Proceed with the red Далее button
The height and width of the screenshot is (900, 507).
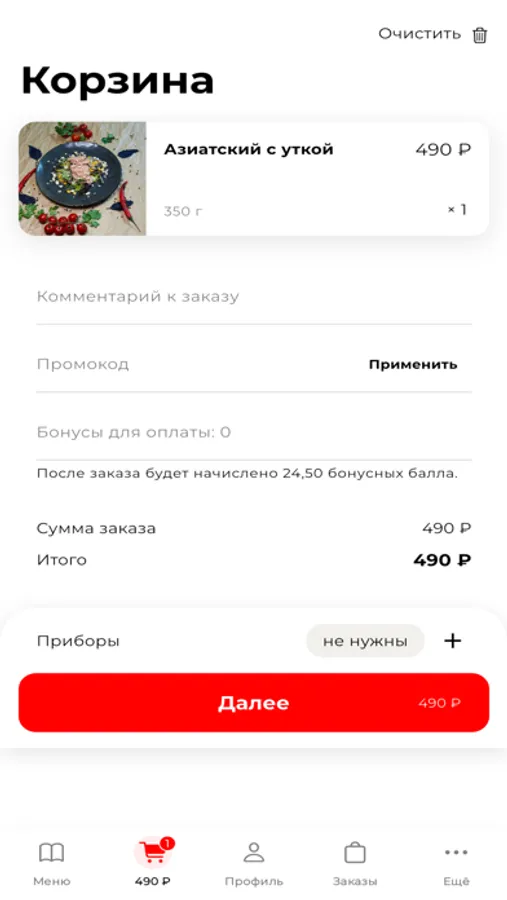[x=253, y=703]
